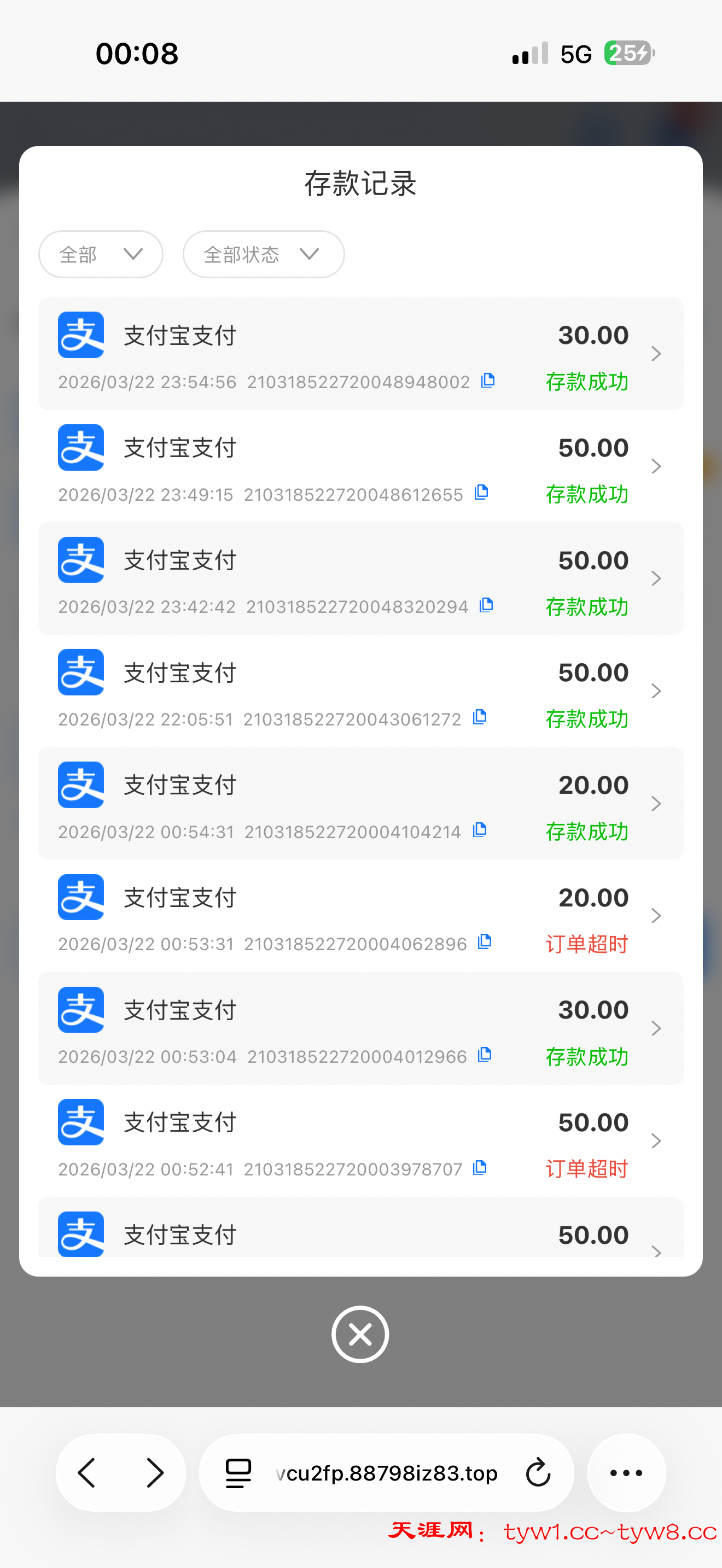Open the browser's three-dot menu

pyautogui.click(x=626, y=1473)
